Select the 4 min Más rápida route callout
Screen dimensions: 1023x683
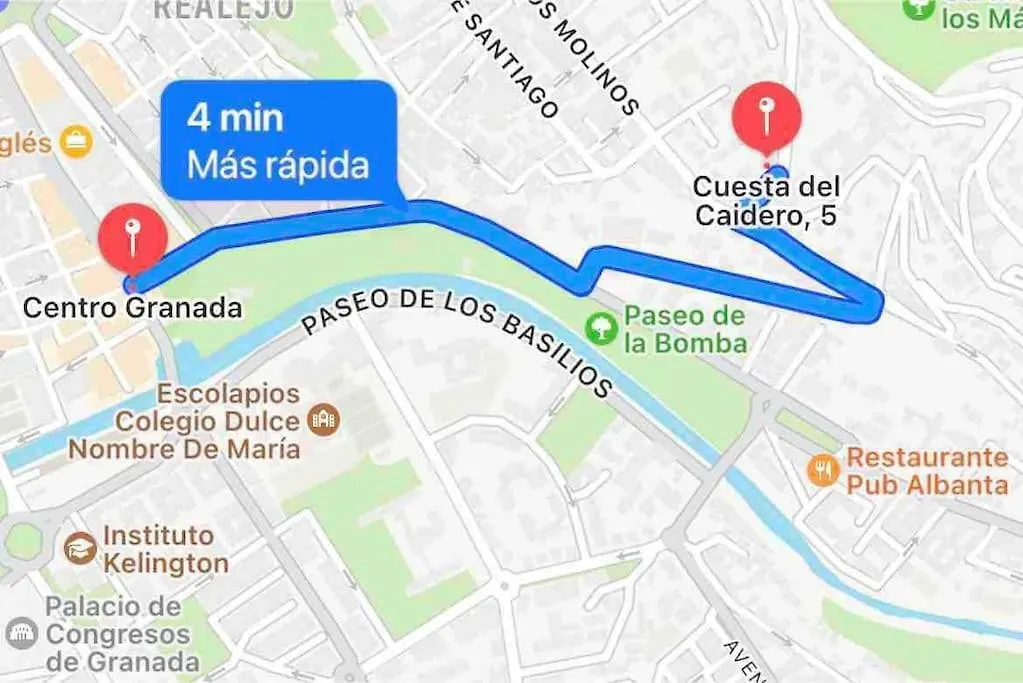pos(277,140)
